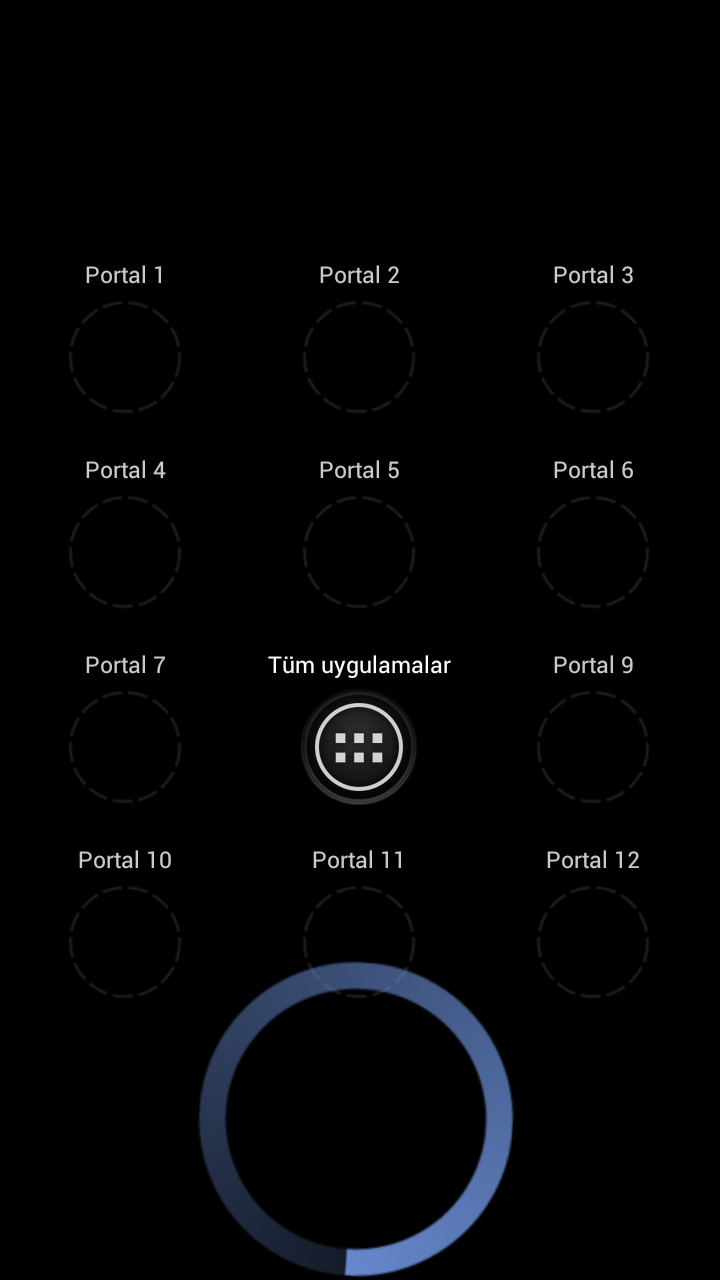
Task: Choose the Portal 2 placeholder
Action: [359, 357]
